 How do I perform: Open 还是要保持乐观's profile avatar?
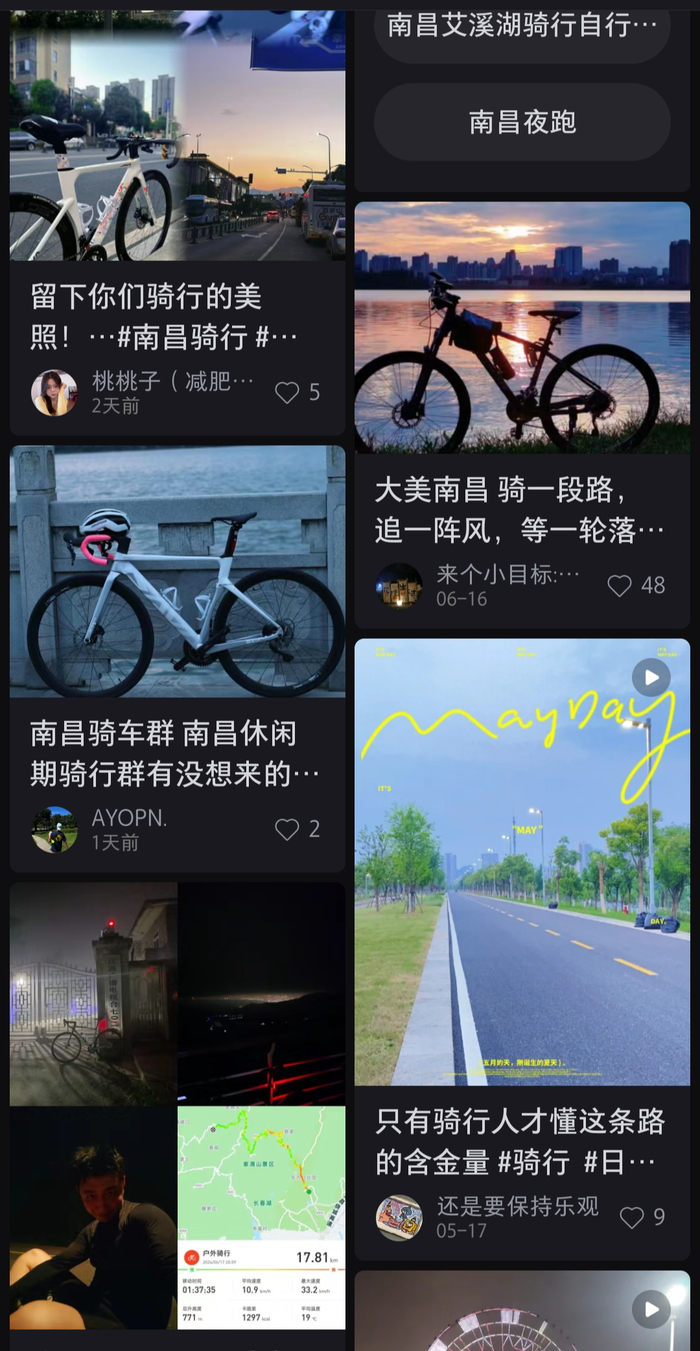399,1217
